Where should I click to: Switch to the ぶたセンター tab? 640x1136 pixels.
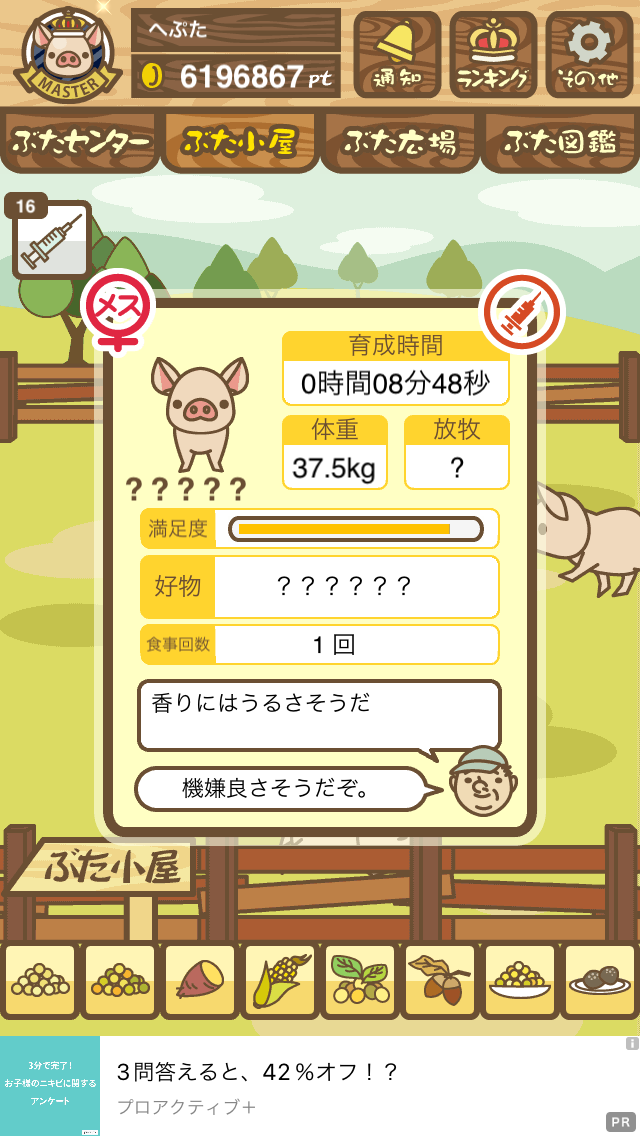point(80,143)
